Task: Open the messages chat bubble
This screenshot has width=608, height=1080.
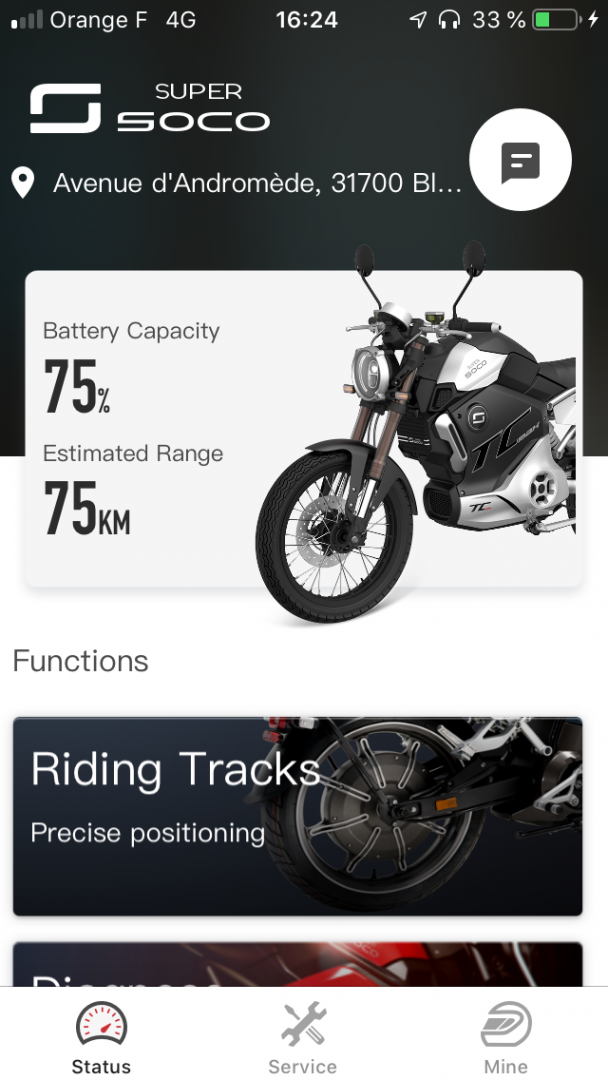Action: coord(520,161)
